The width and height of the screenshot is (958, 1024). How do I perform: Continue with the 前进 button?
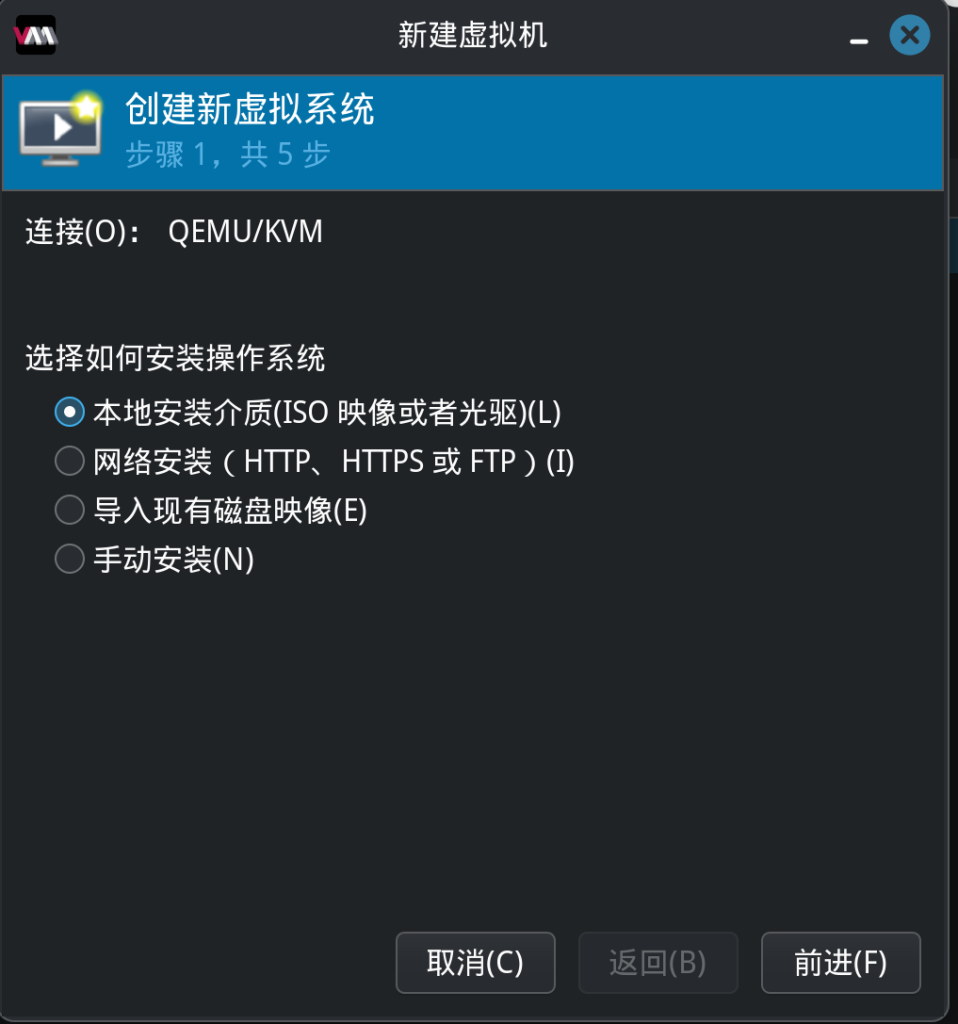click(x=840, y=964)
